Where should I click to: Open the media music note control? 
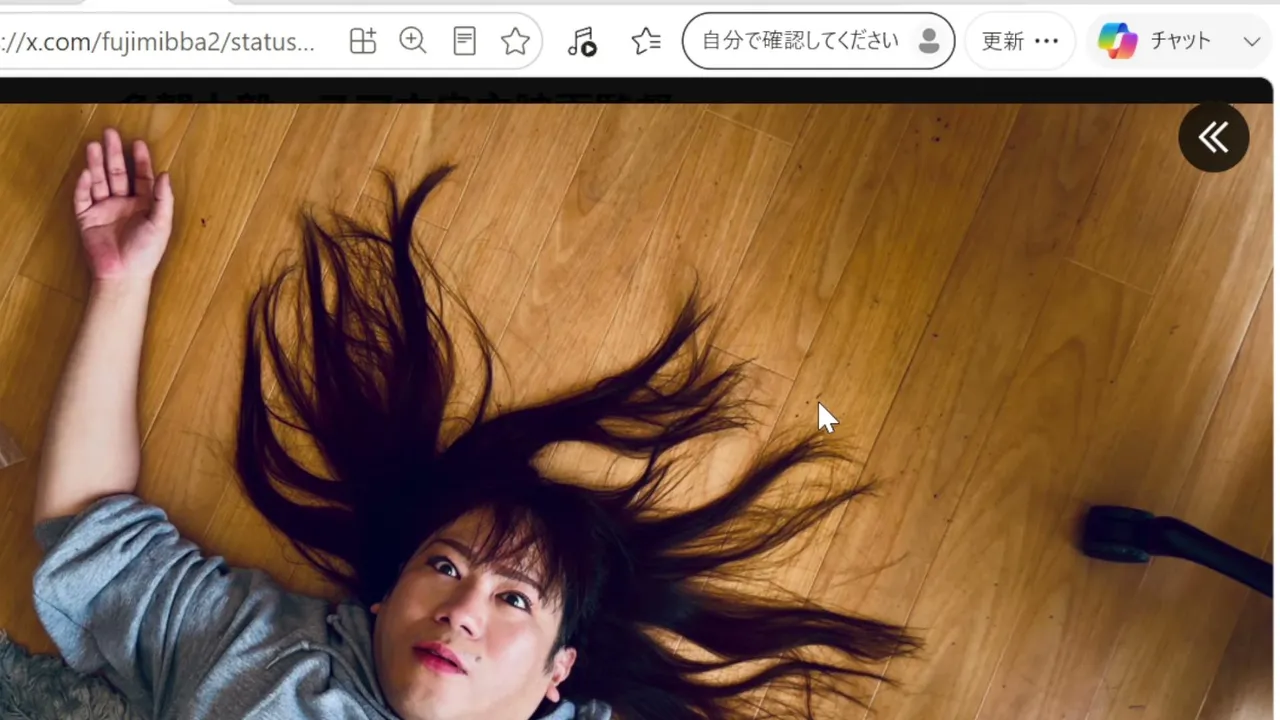click(x=582, y=41)
